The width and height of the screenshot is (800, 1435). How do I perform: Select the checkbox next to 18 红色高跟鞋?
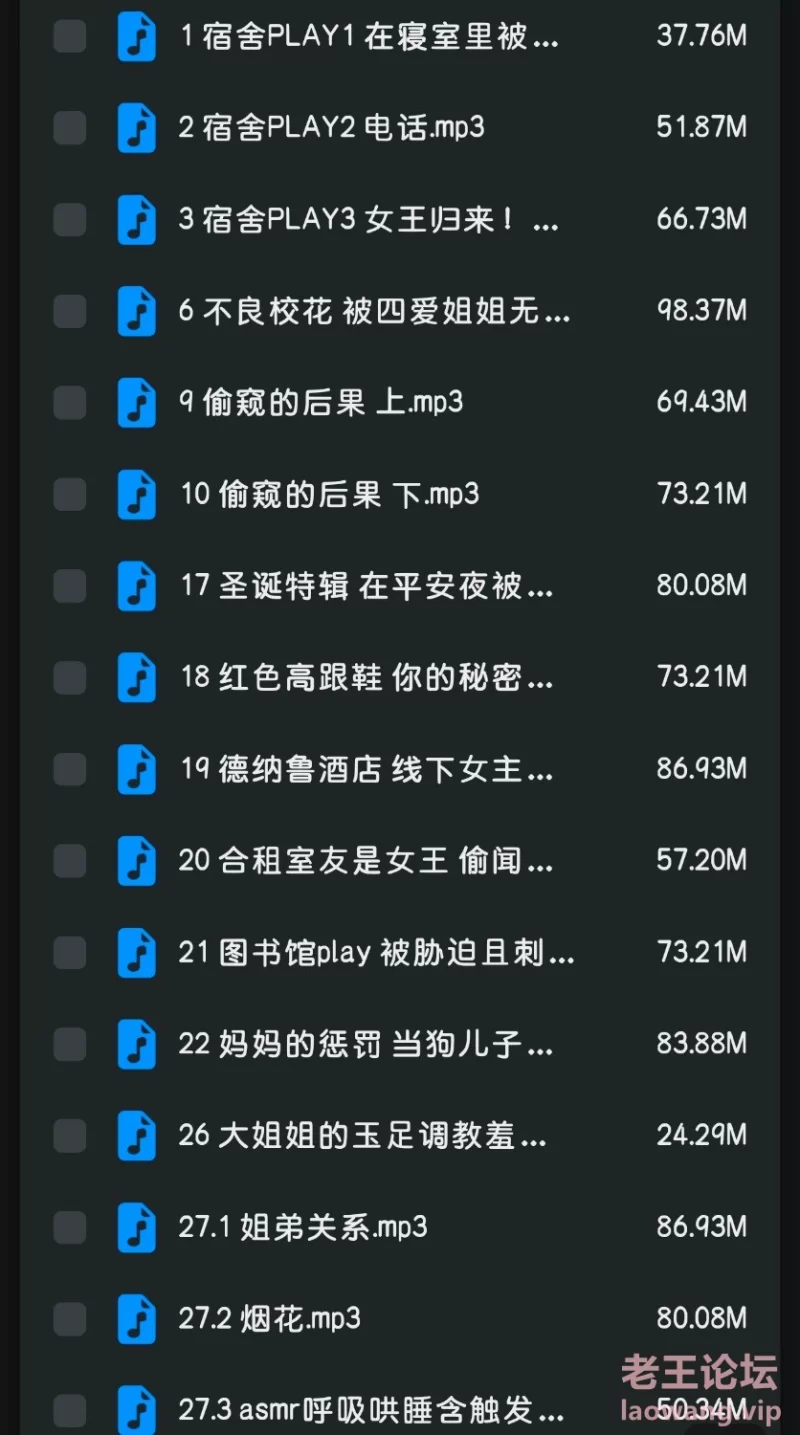[69, 678]
